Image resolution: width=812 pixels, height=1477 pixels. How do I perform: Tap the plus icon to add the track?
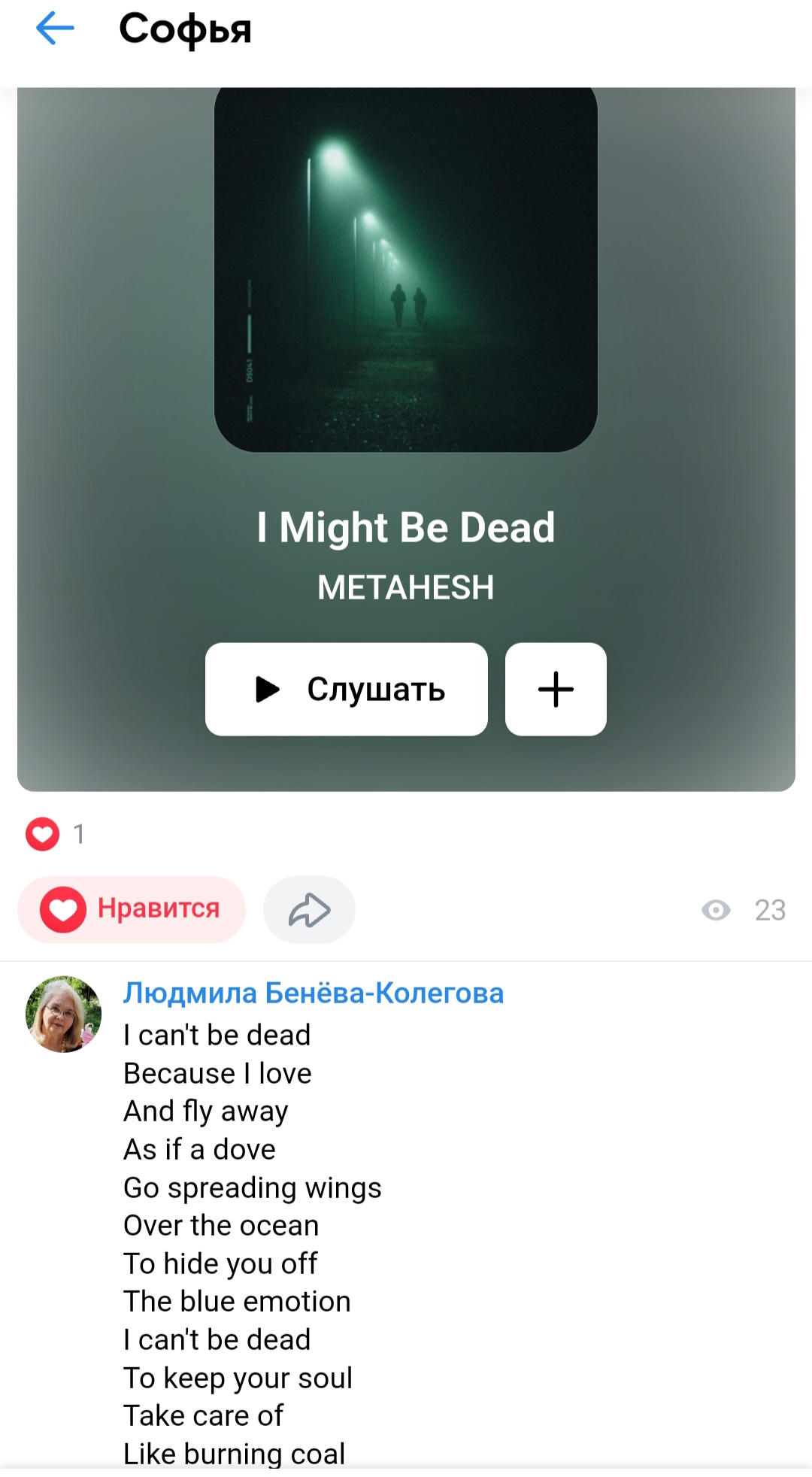(x=556, y=690)
